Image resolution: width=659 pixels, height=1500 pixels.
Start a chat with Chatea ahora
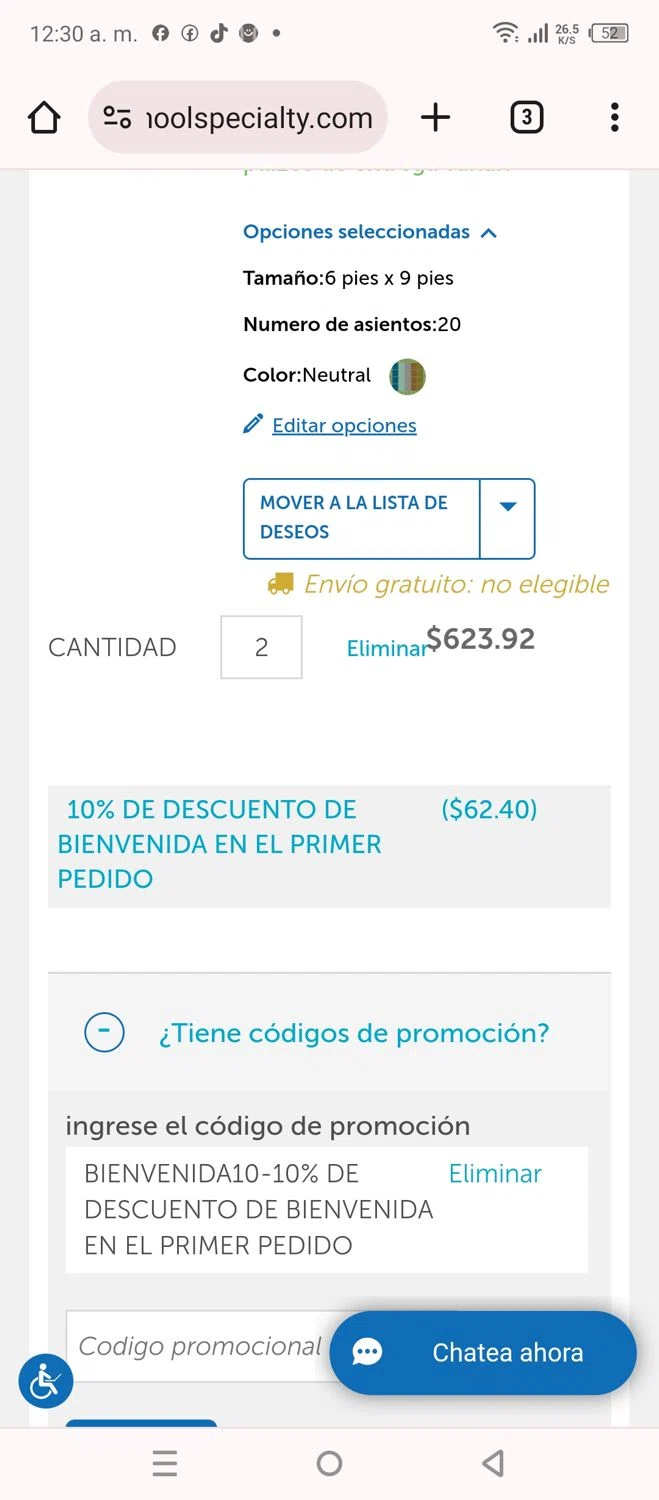point(483,1353)
